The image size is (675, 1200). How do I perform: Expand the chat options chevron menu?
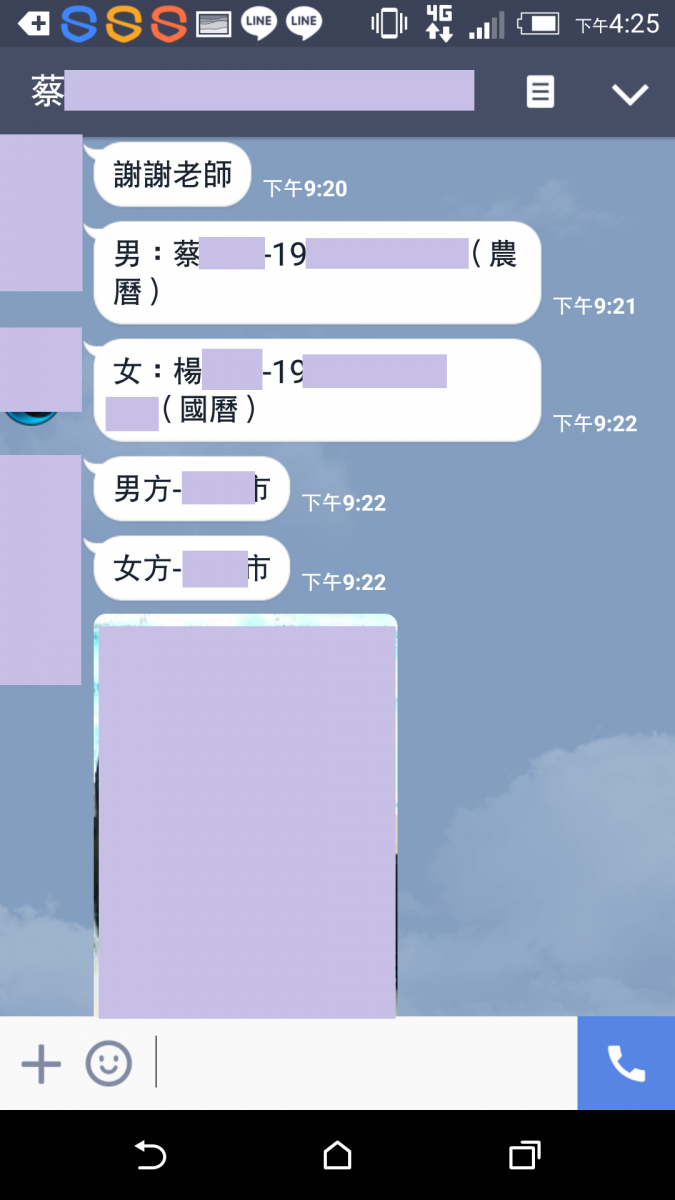tap(630, 94)
